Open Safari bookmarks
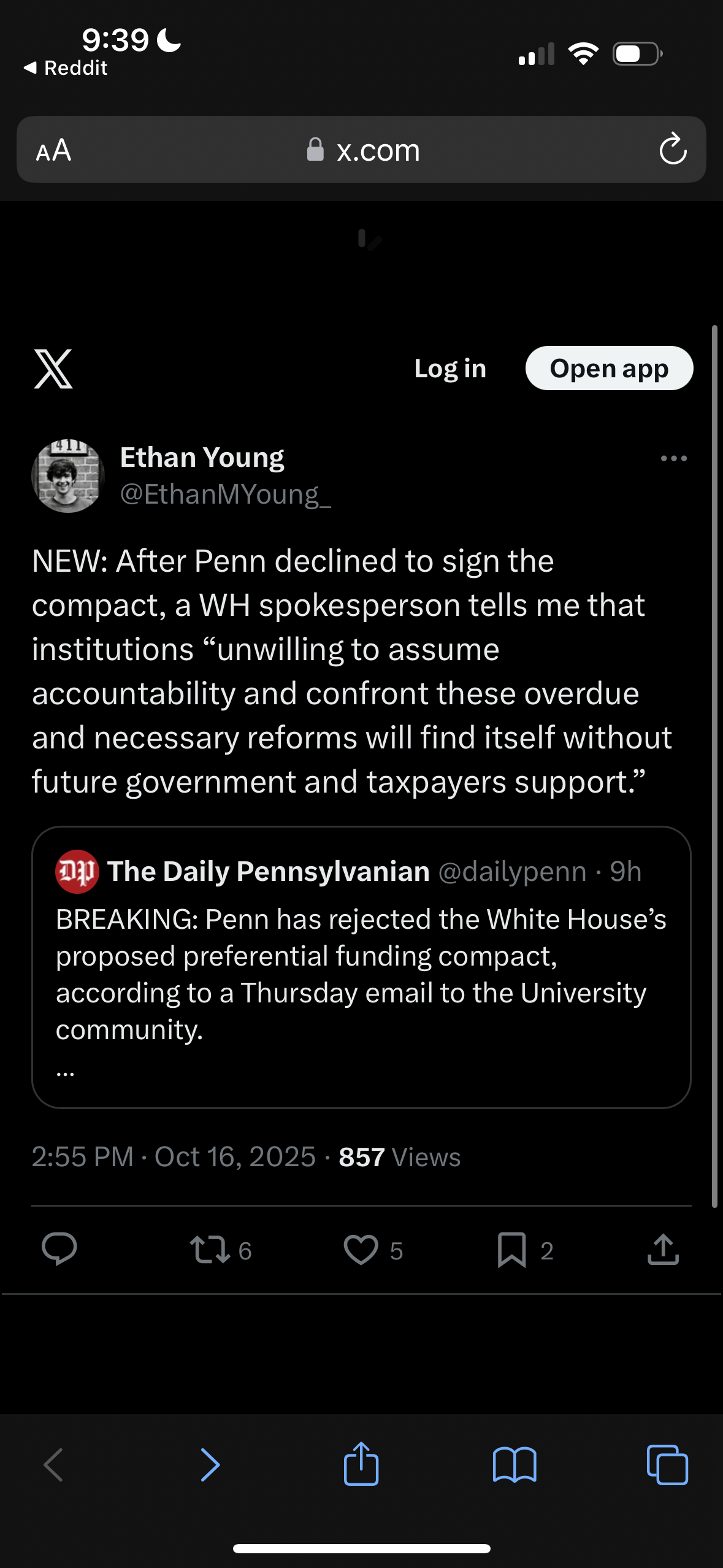The height and width of the screenshot is (1568, 723). tap(515, 1465)
